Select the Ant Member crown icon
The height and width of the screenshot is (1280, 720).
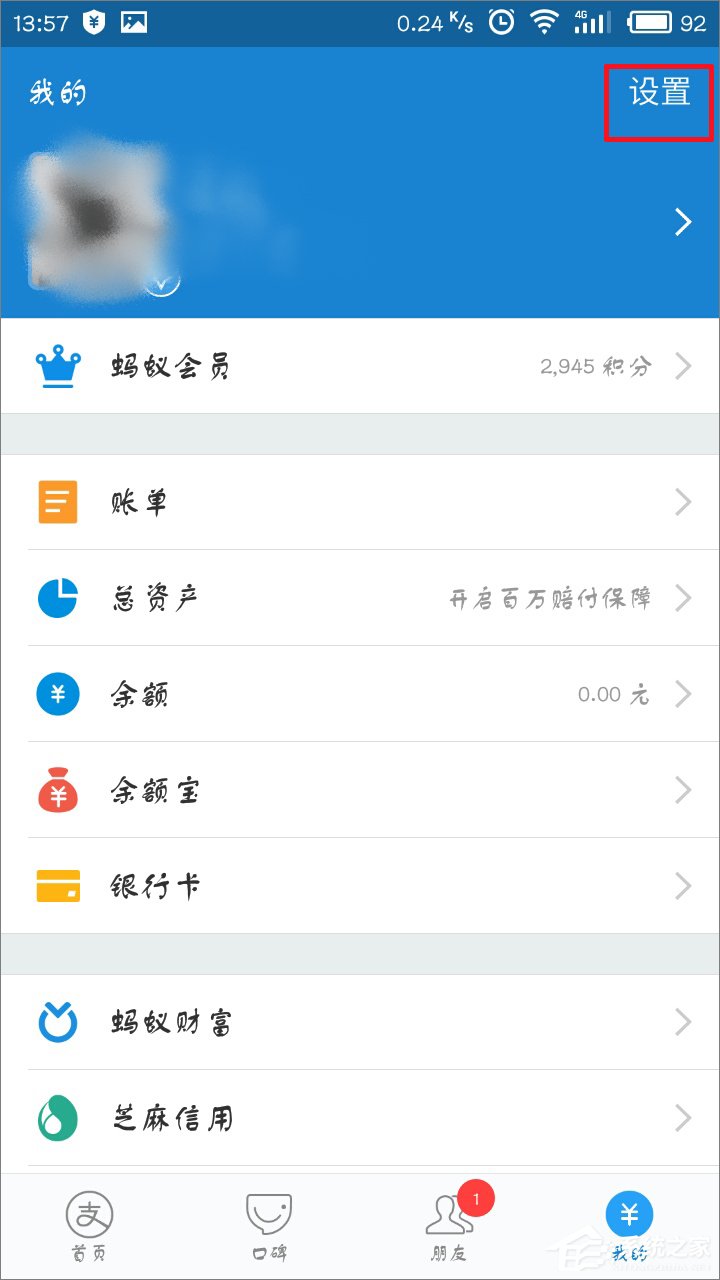(57, 366)
